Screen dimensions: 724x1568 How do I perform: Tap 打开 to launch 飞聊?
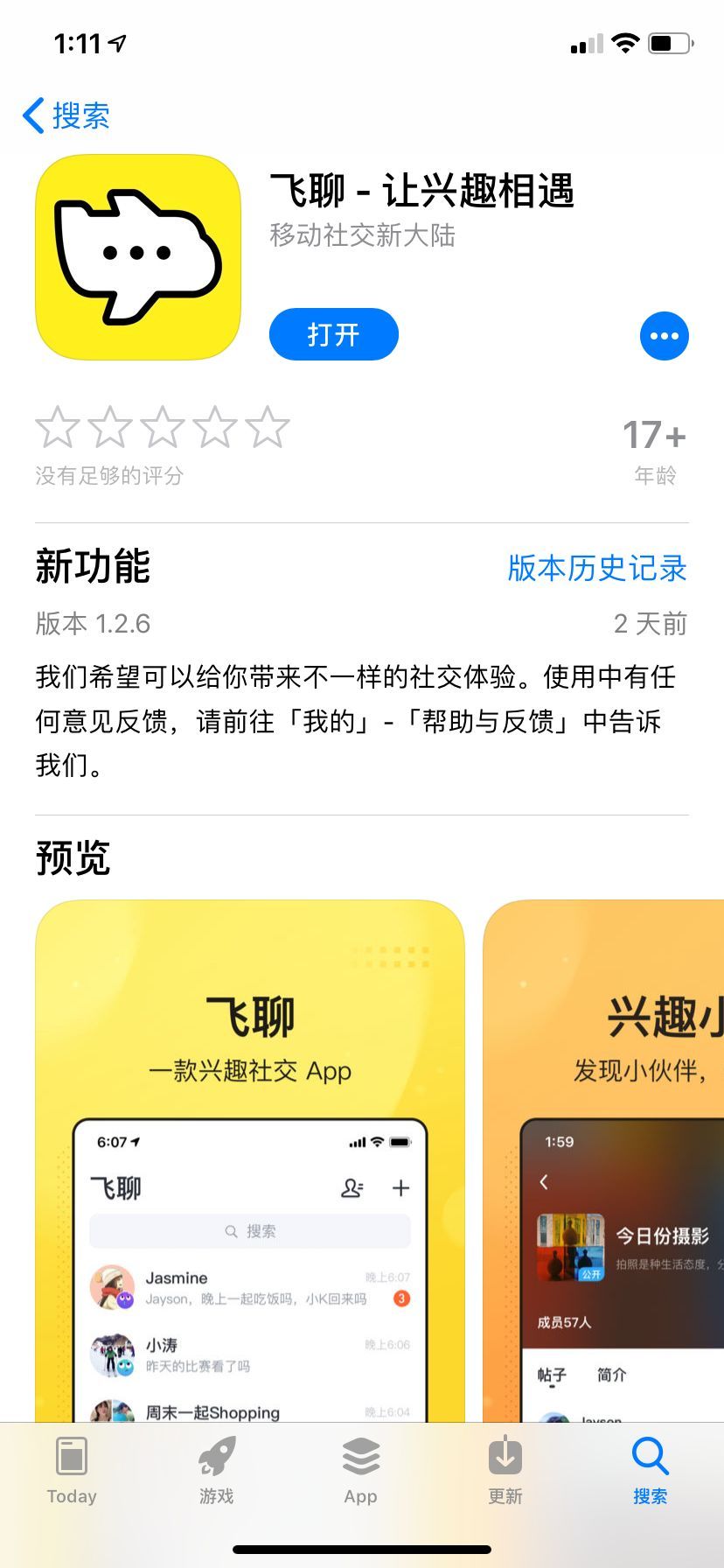(333, 334)
